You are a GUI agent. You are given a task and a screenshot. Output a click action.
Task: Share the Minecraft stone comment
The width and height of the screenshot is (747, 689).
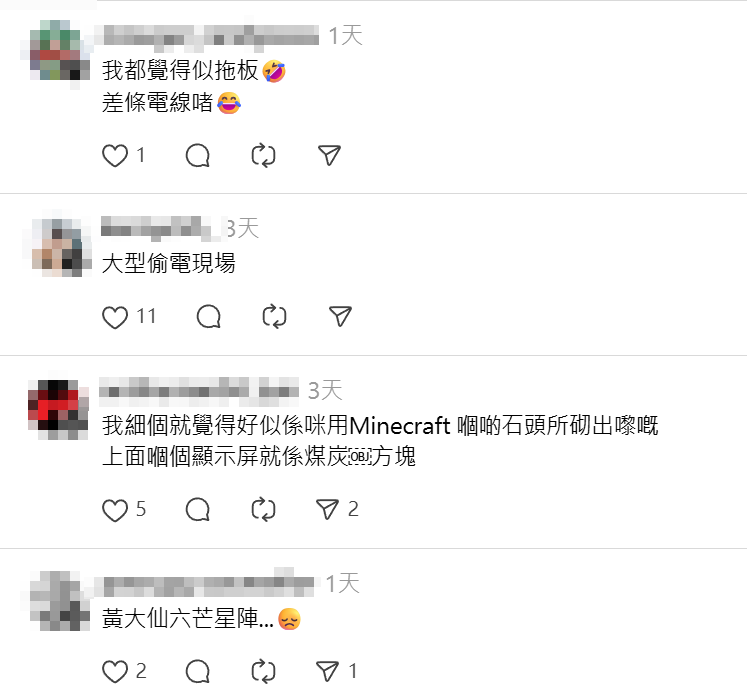[328, 510]
